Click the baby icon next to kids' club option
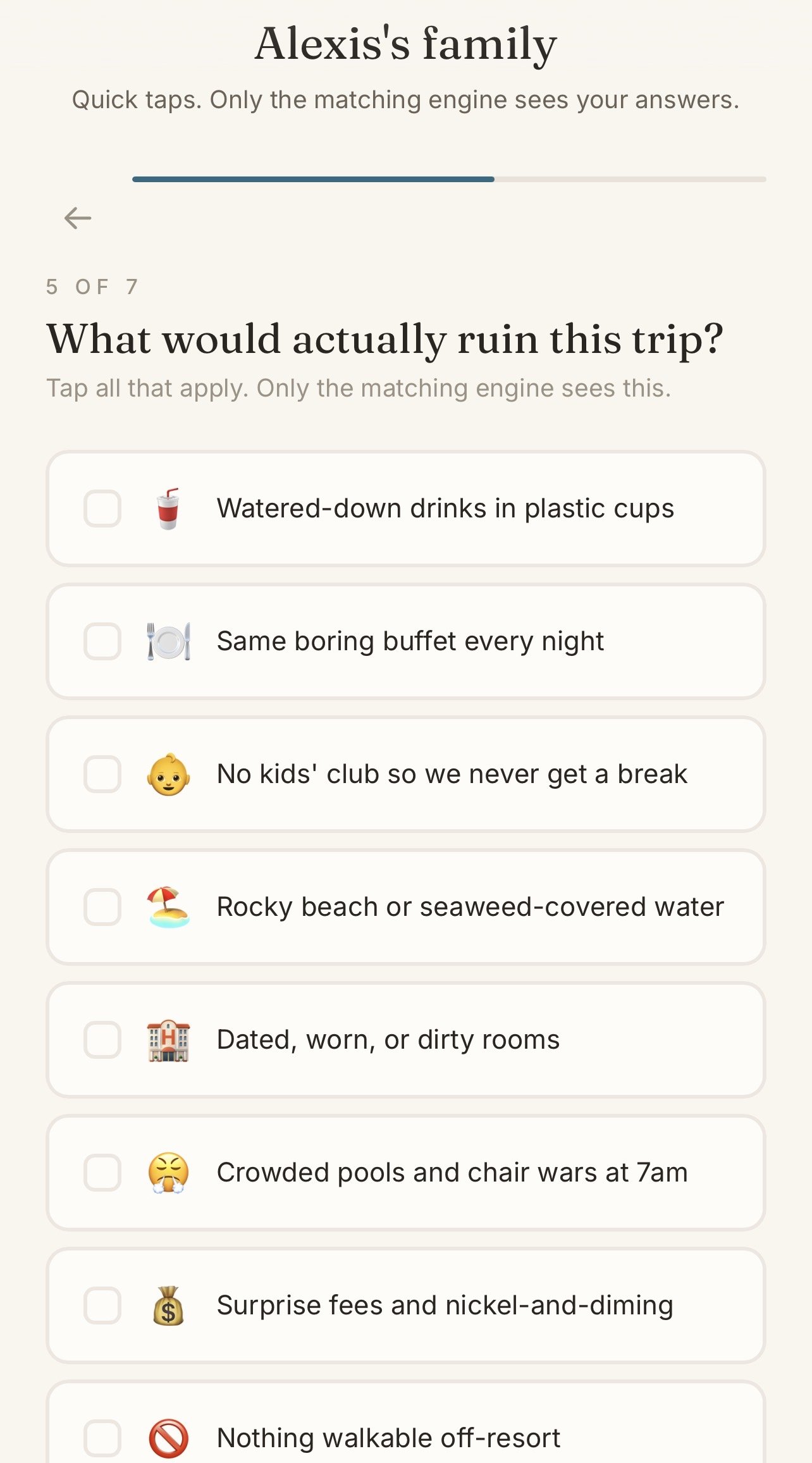 (x=169, y=774)
